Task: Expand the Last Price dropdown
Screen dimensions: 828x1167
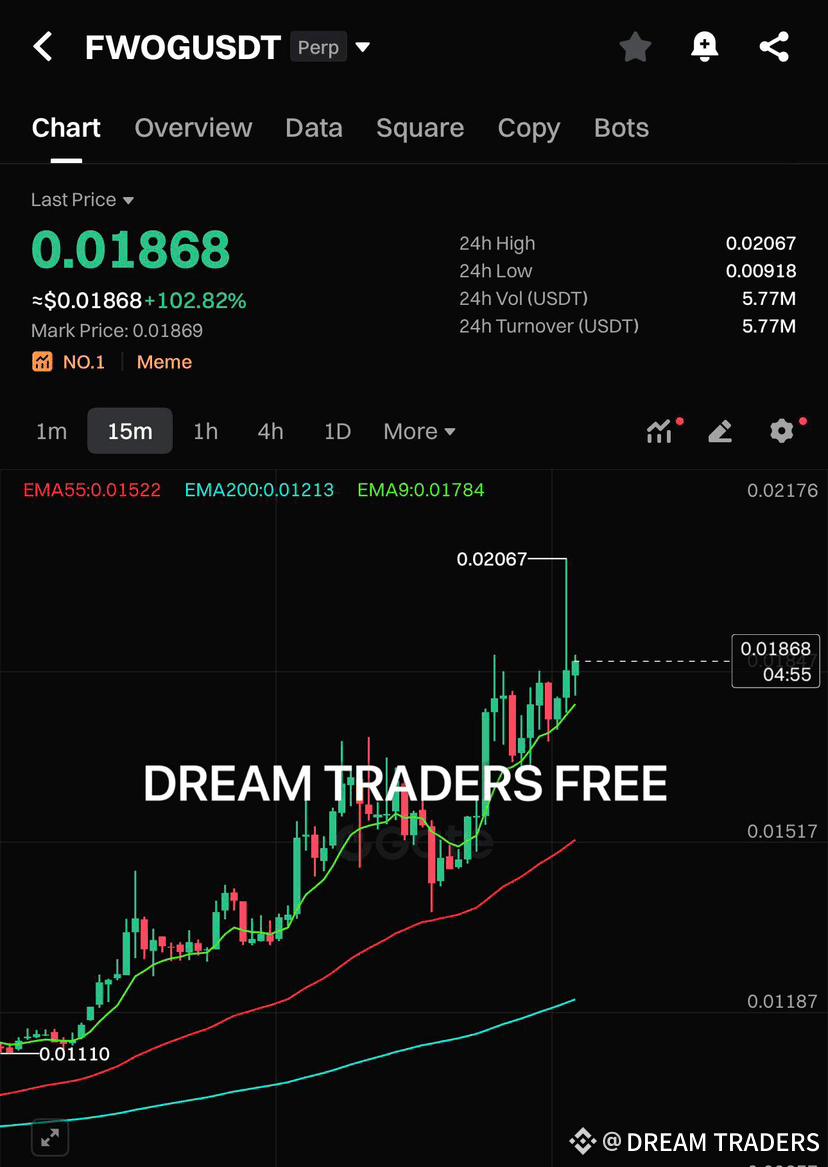Action: coord(83,199)
